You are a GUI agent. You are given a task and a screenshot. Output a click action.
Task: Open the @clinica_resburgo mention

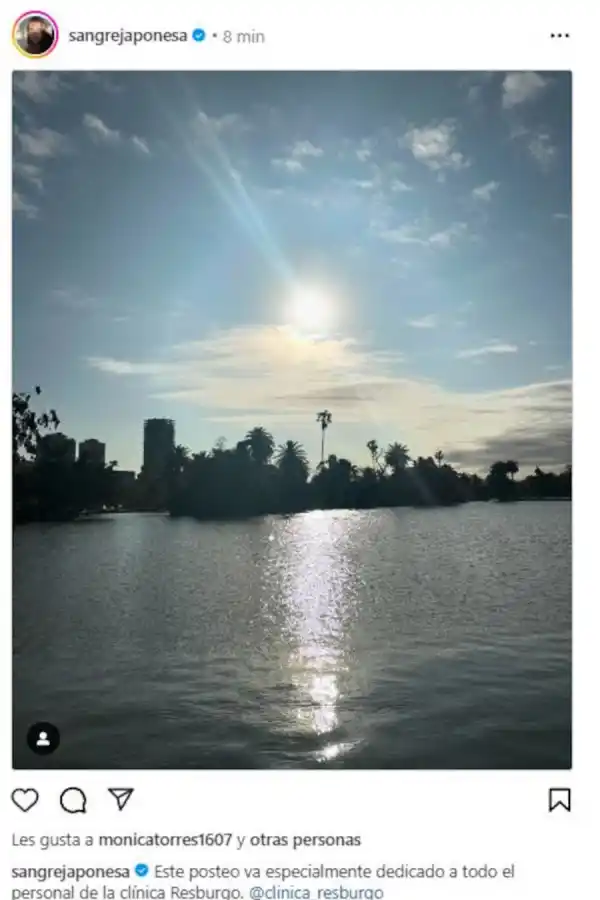tap(316, 892)
